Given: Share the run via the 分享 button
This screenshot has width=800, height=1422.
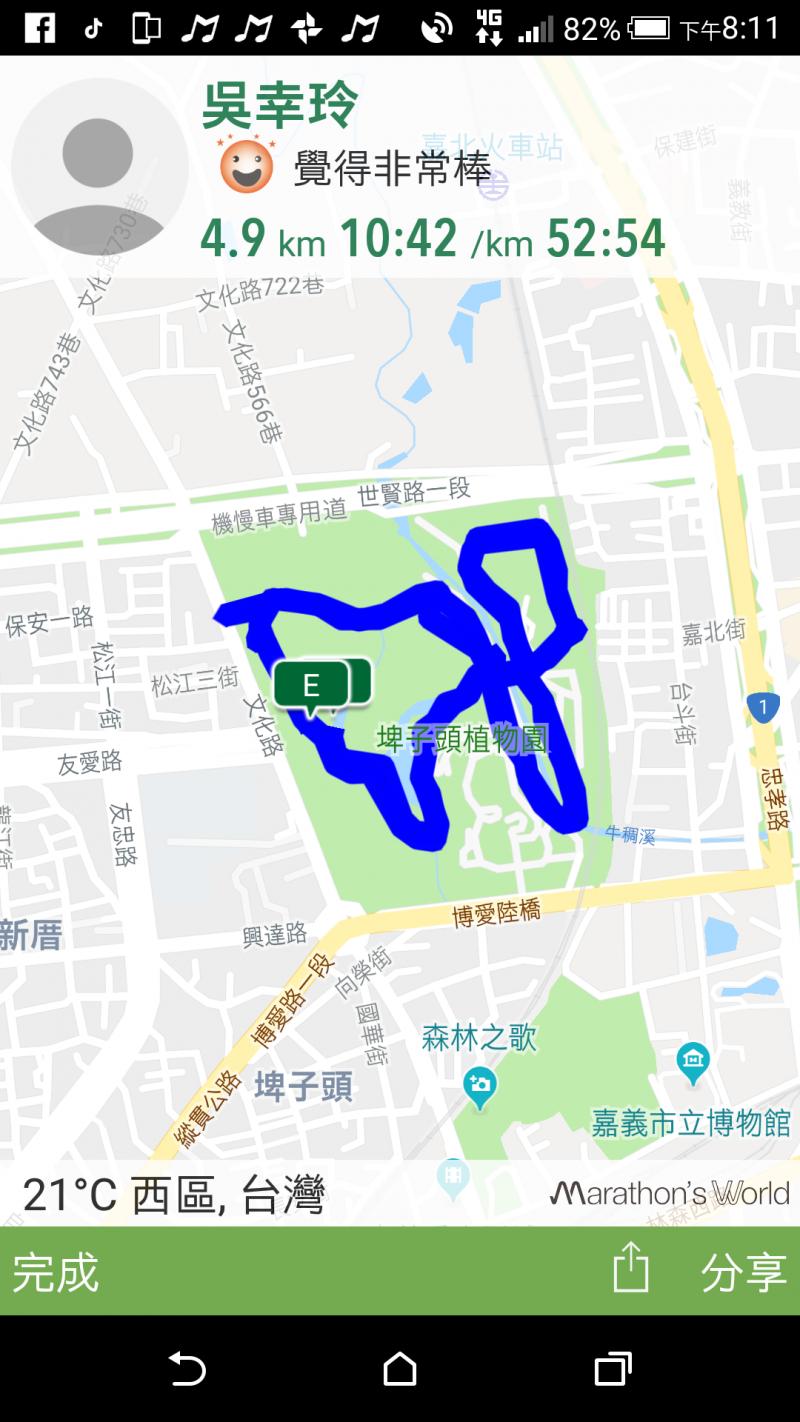Looking at the screenshot, I should (743, 1272).
